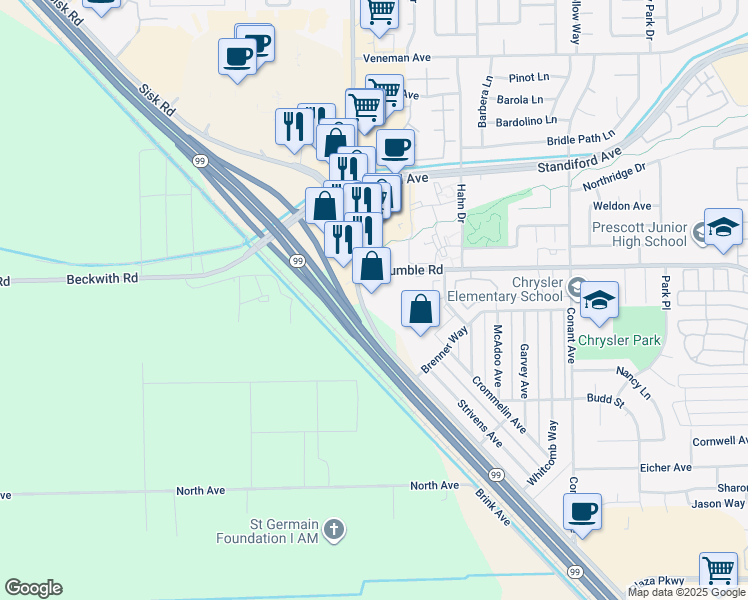This screenshot has width=748, height=600.
Task: Select the coffee marker near Jason Way
Action: (581, 511)
